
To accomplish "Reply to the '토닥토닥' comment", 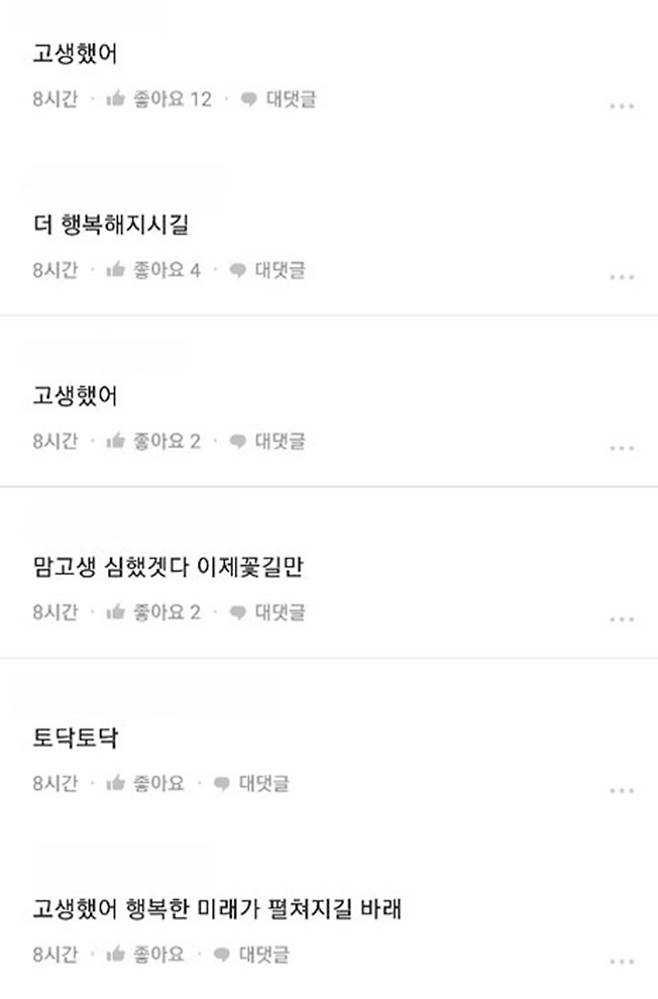I will 252,783.
